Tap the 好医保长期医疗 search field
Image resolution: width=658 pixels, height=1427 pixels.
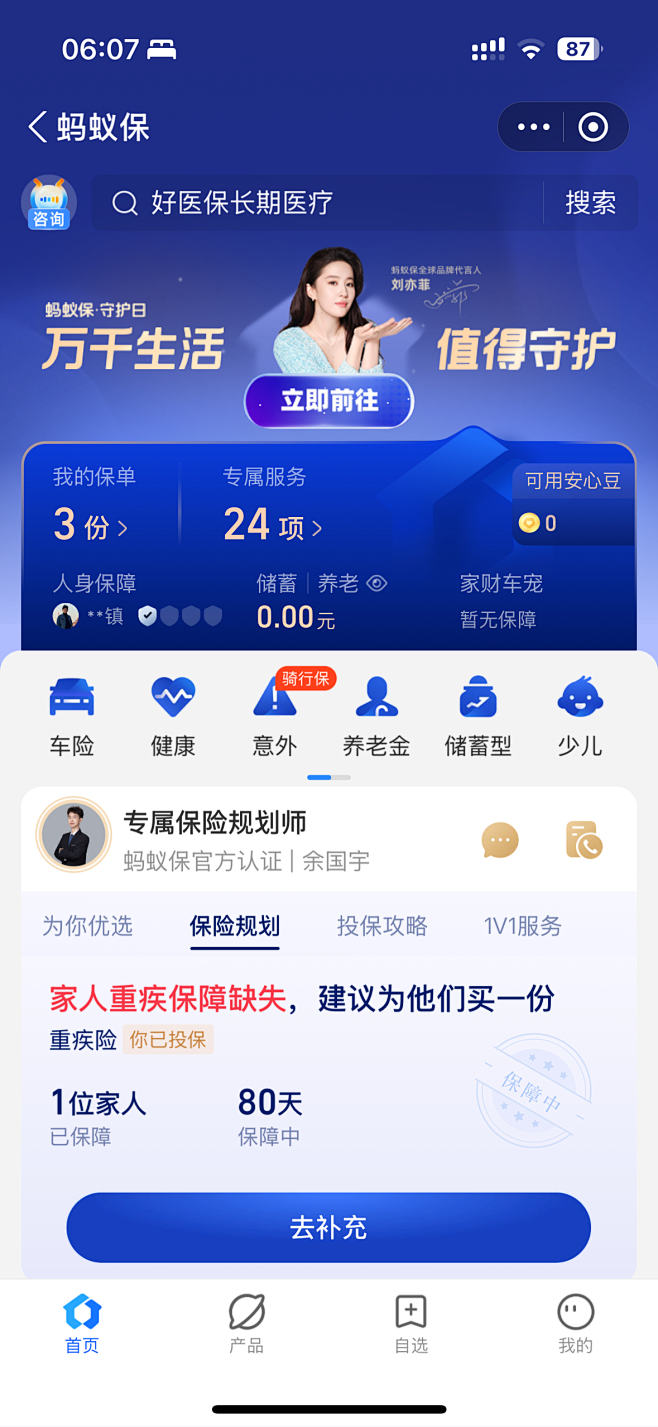point(320,203)
